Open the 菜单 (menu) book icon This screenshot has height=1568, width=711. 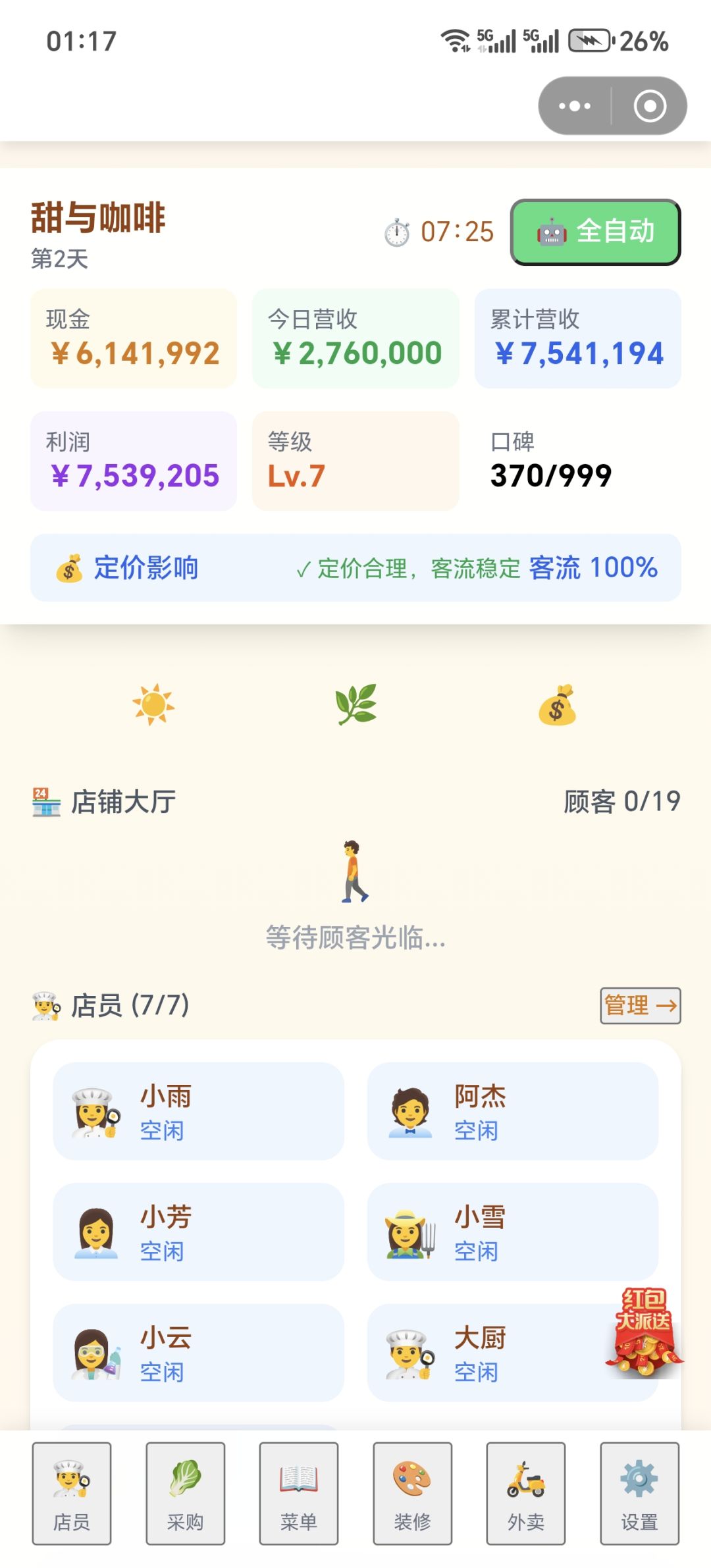pos(300,1493)
